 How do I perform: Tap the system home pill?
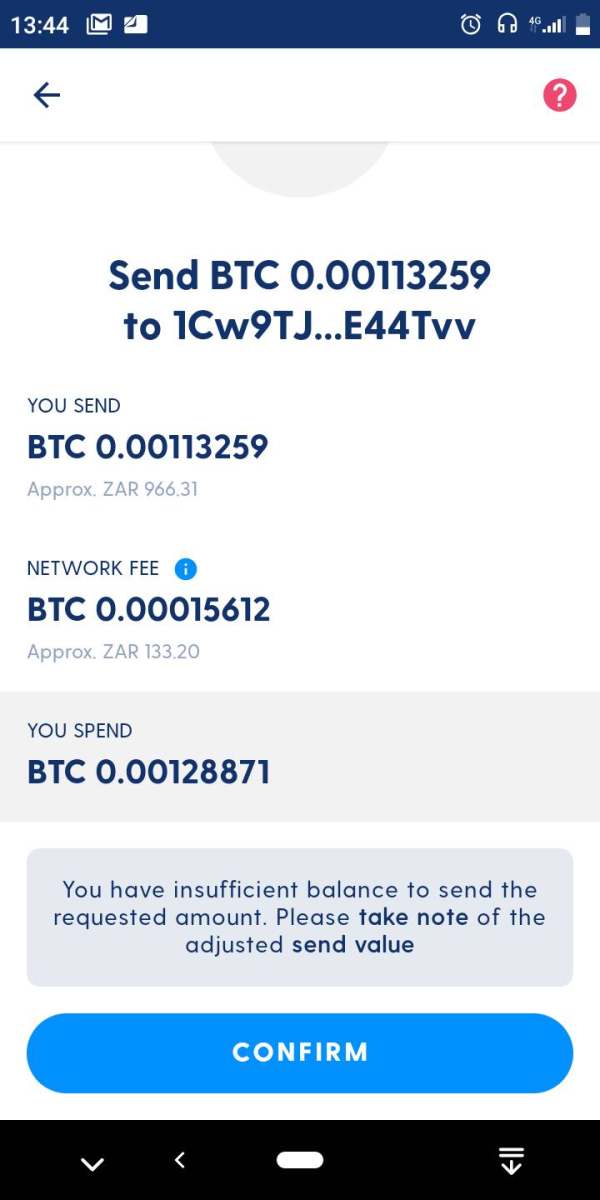pos(300,1160)
